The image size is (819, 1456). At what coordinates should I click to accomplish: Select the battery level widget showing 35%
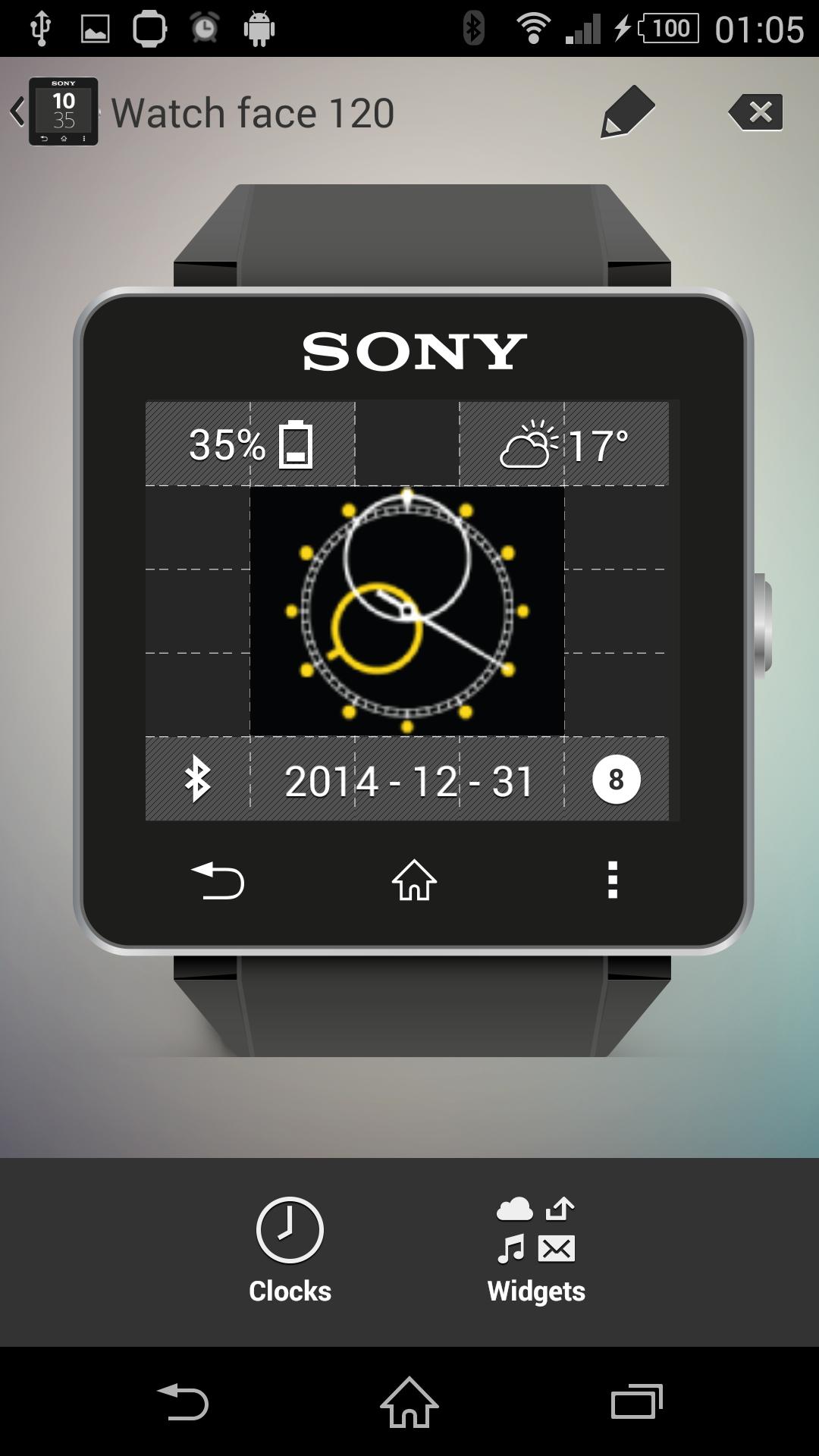[x=250, y=444]
